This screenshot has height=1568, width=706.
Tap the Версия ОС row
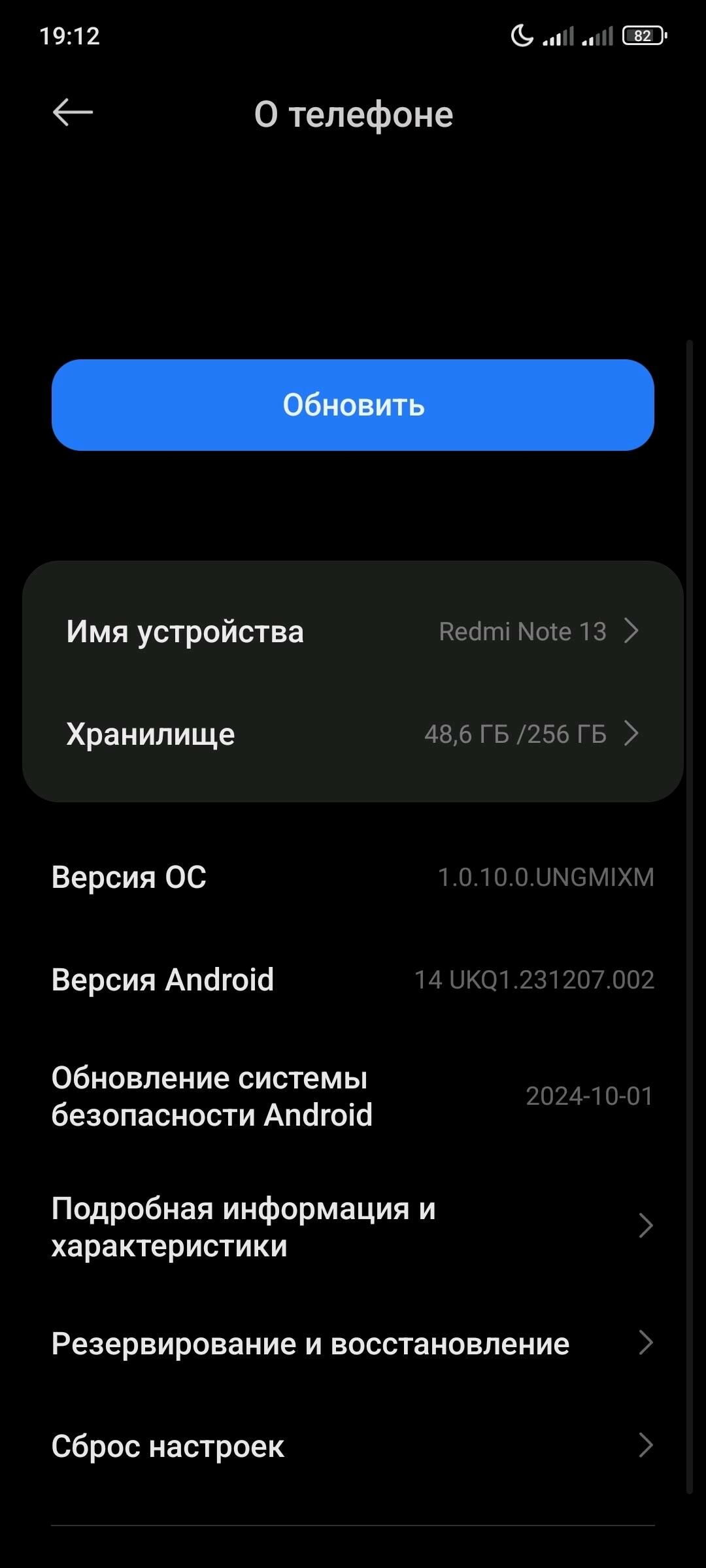pos(353,877)
